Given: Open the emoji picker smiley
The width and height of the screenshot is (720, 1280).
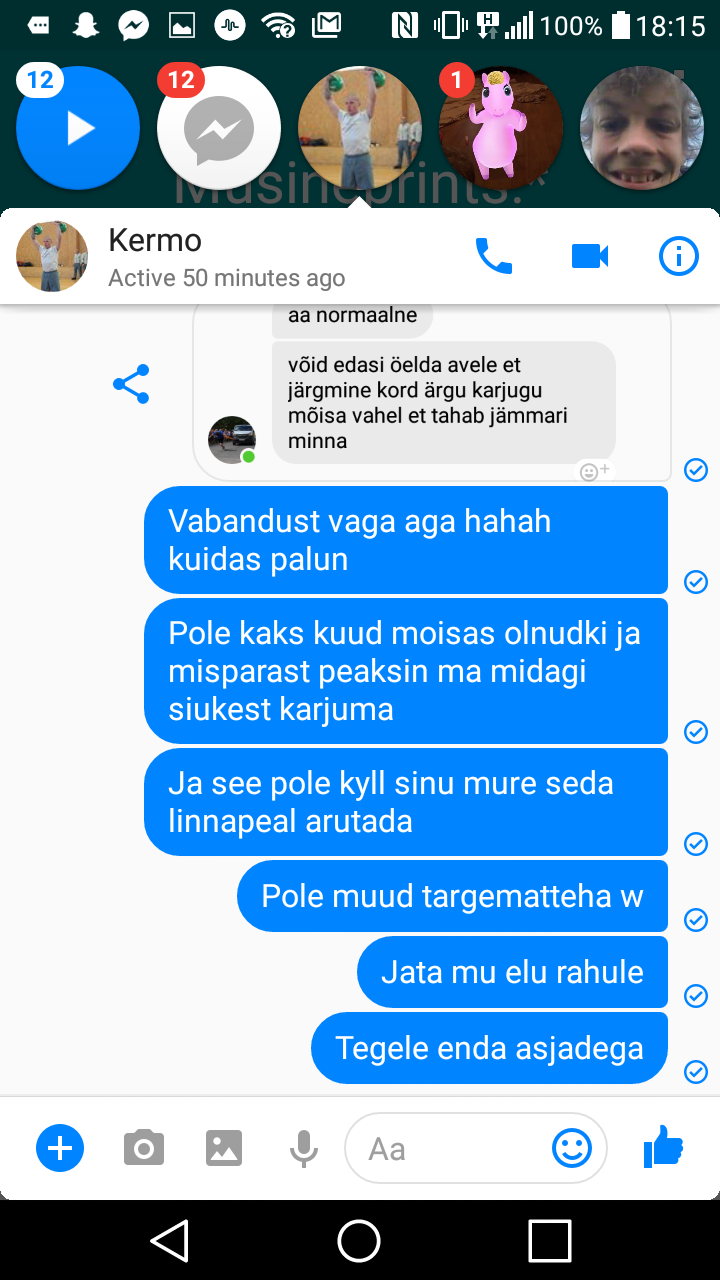Looking at the screenshot, I should (x=572, y=1148).
